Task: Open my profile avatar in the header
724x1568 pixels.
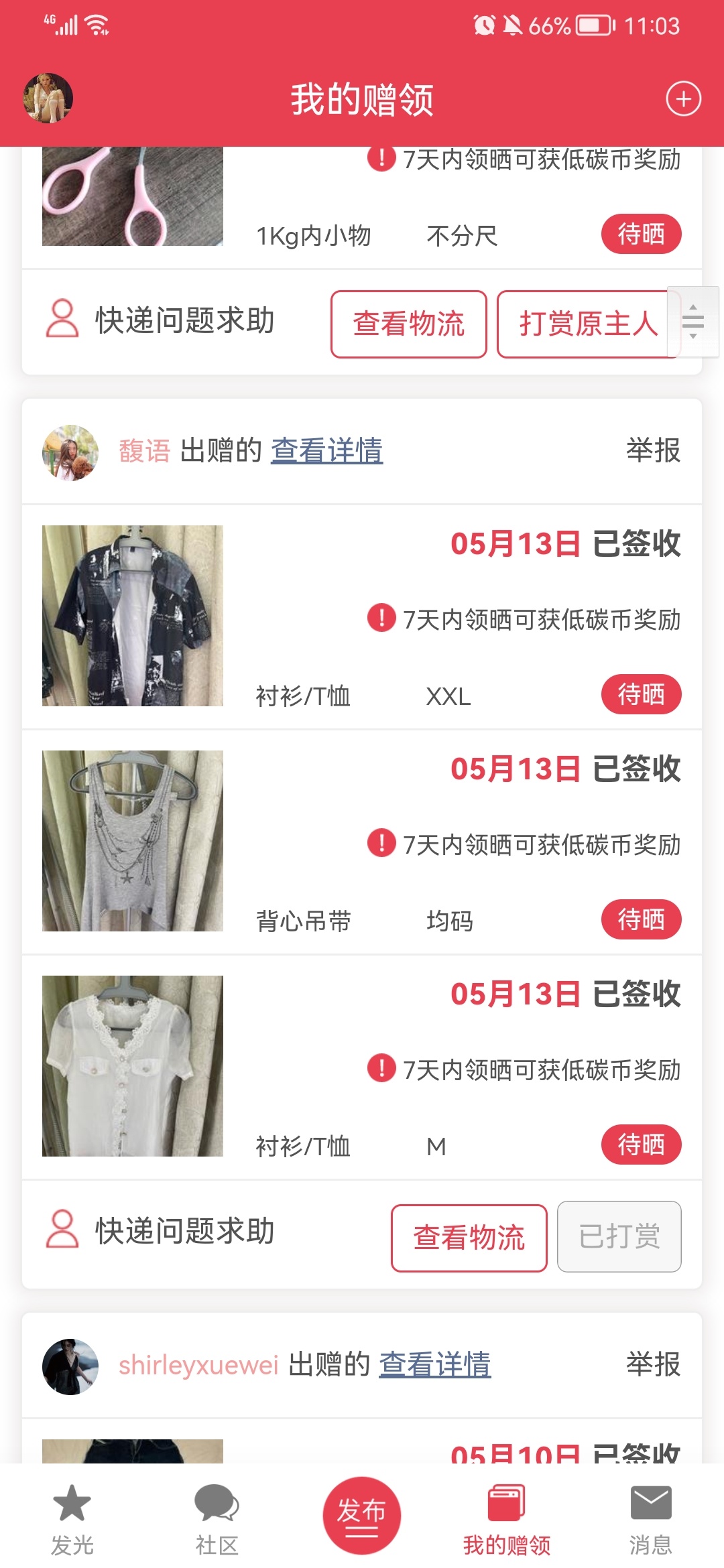Action: click(48, 99)
